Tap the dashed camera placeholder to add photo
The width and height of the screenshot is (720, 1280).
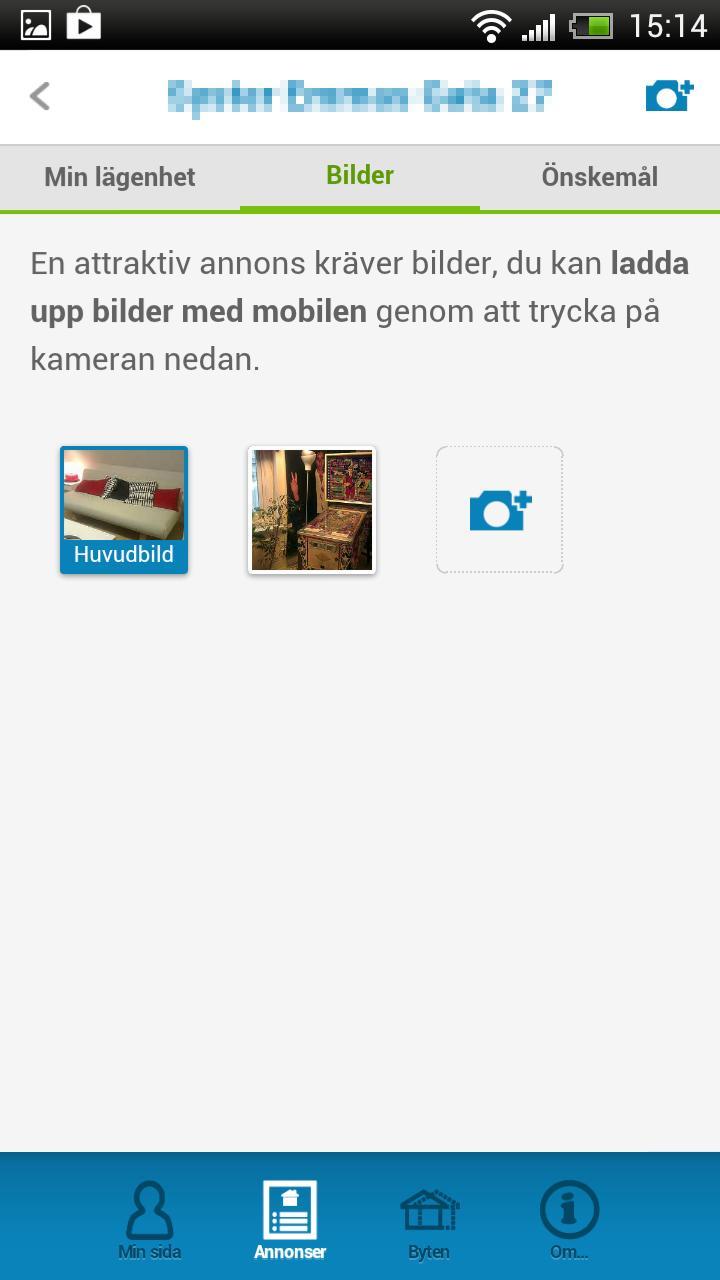point(499,509)
